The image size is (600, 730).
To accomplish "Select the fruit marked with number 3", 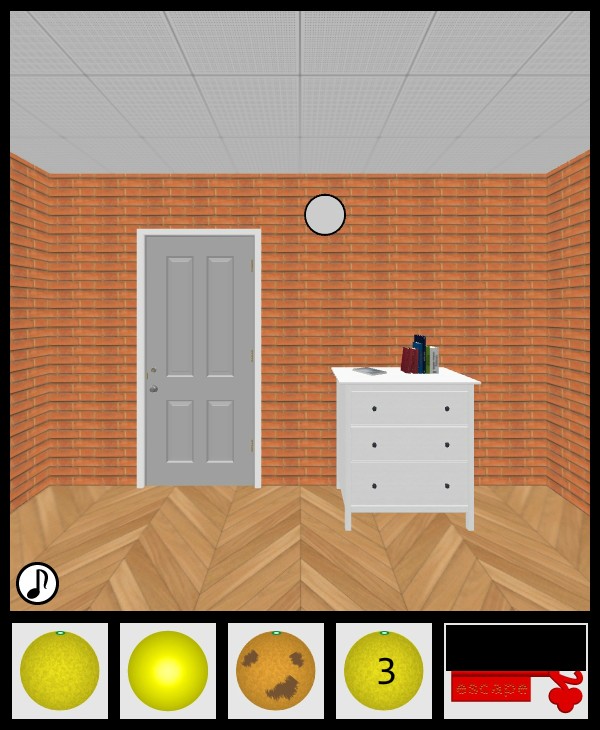I will pyautogui.click(x=384, y=671).
